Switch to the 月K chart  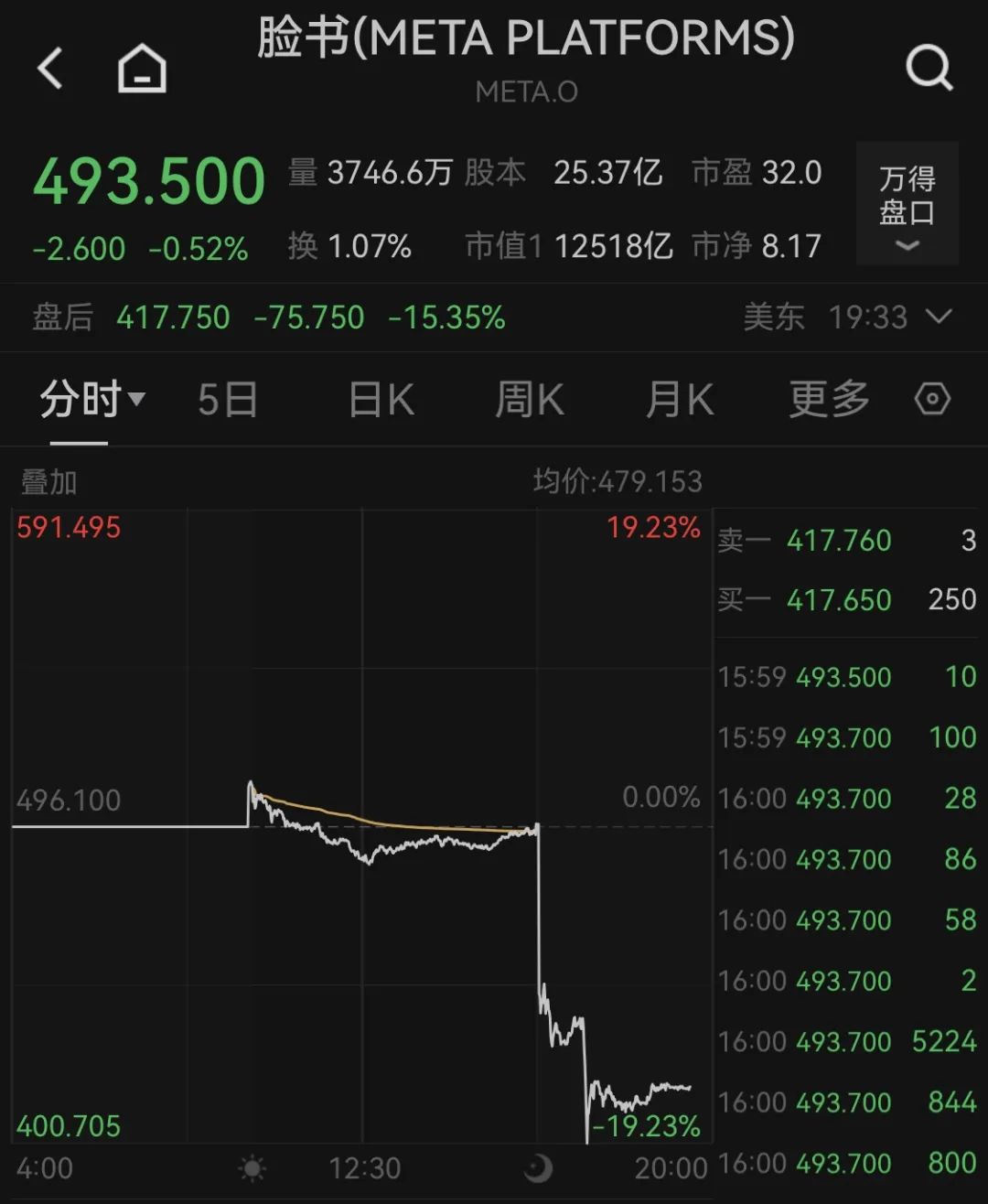coord(679,400)
